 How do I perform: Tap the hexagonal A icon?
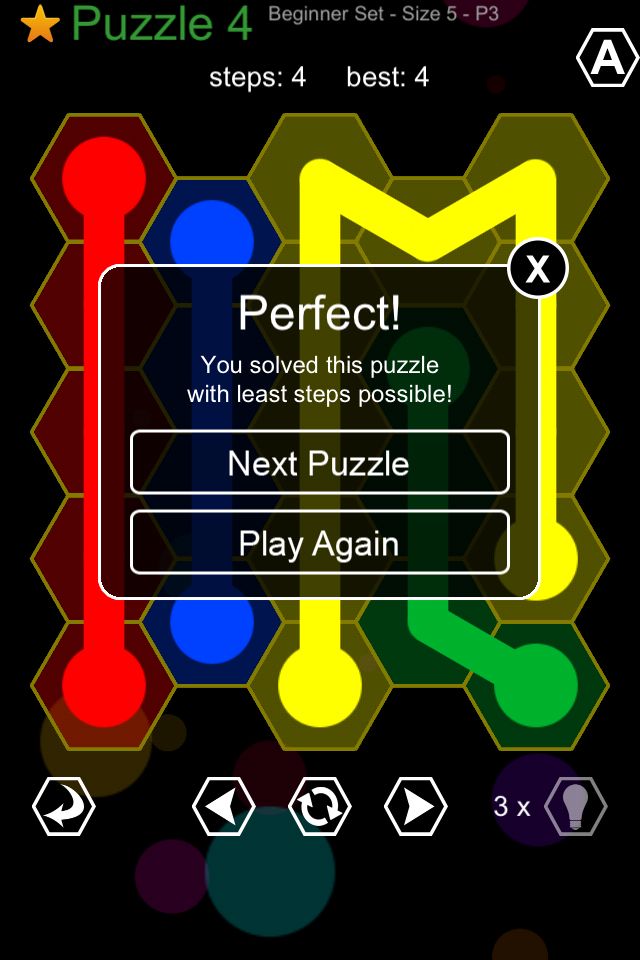coord(608,59)
